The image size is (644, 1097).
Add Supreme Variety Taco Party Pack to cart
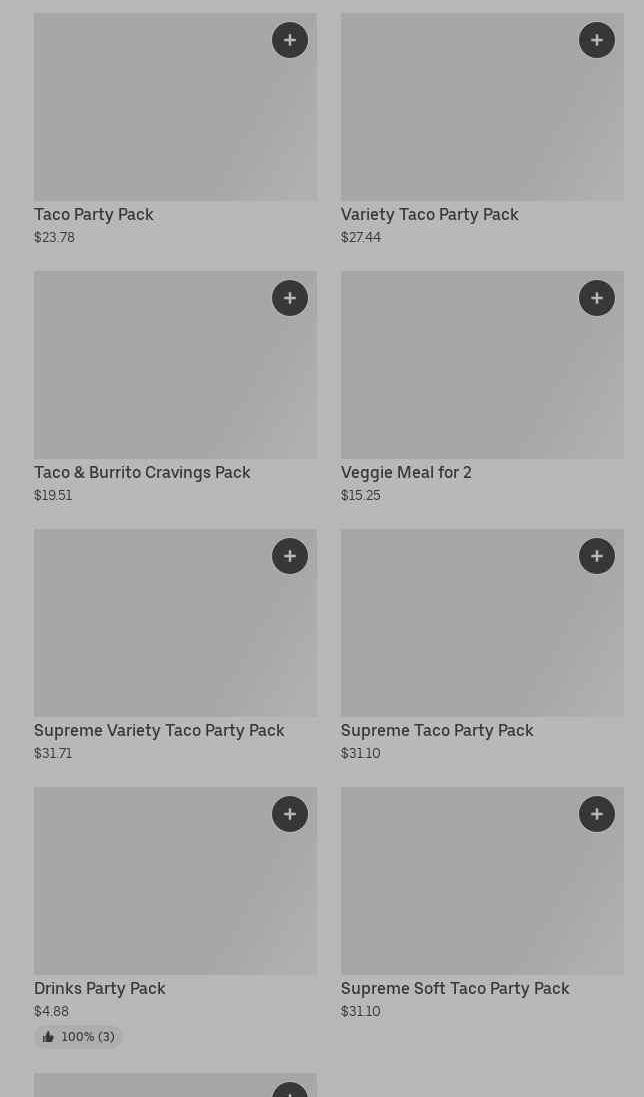click(290, 556)
